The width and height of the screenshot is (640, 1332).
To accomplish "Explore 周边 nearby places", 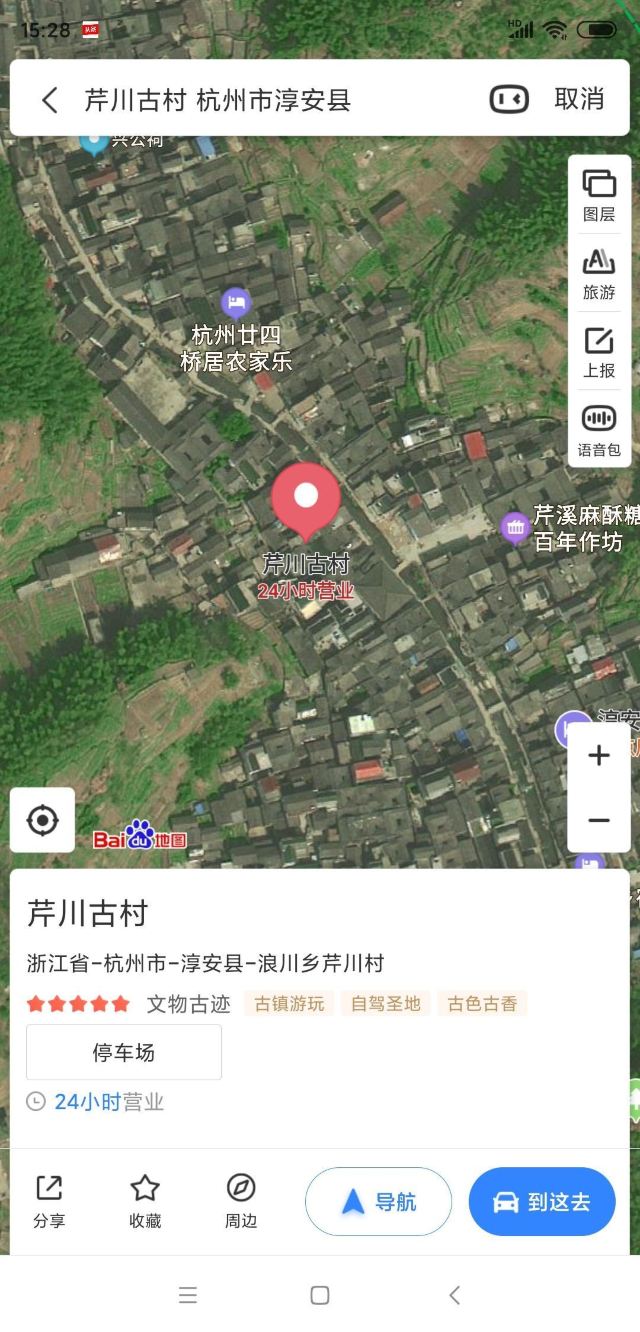I will (x=241, y=1200).
